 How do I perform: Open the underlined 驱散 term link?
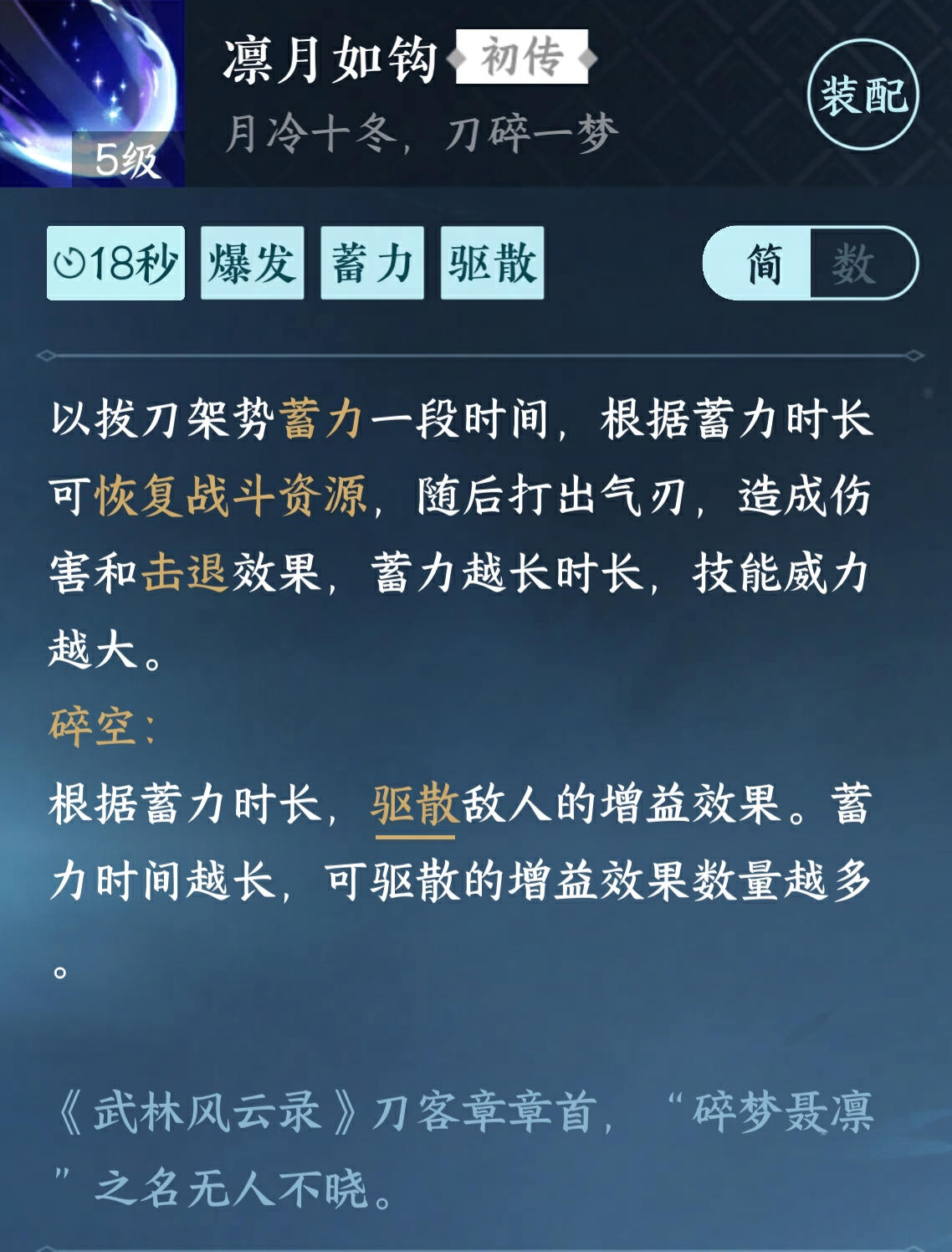415,804
